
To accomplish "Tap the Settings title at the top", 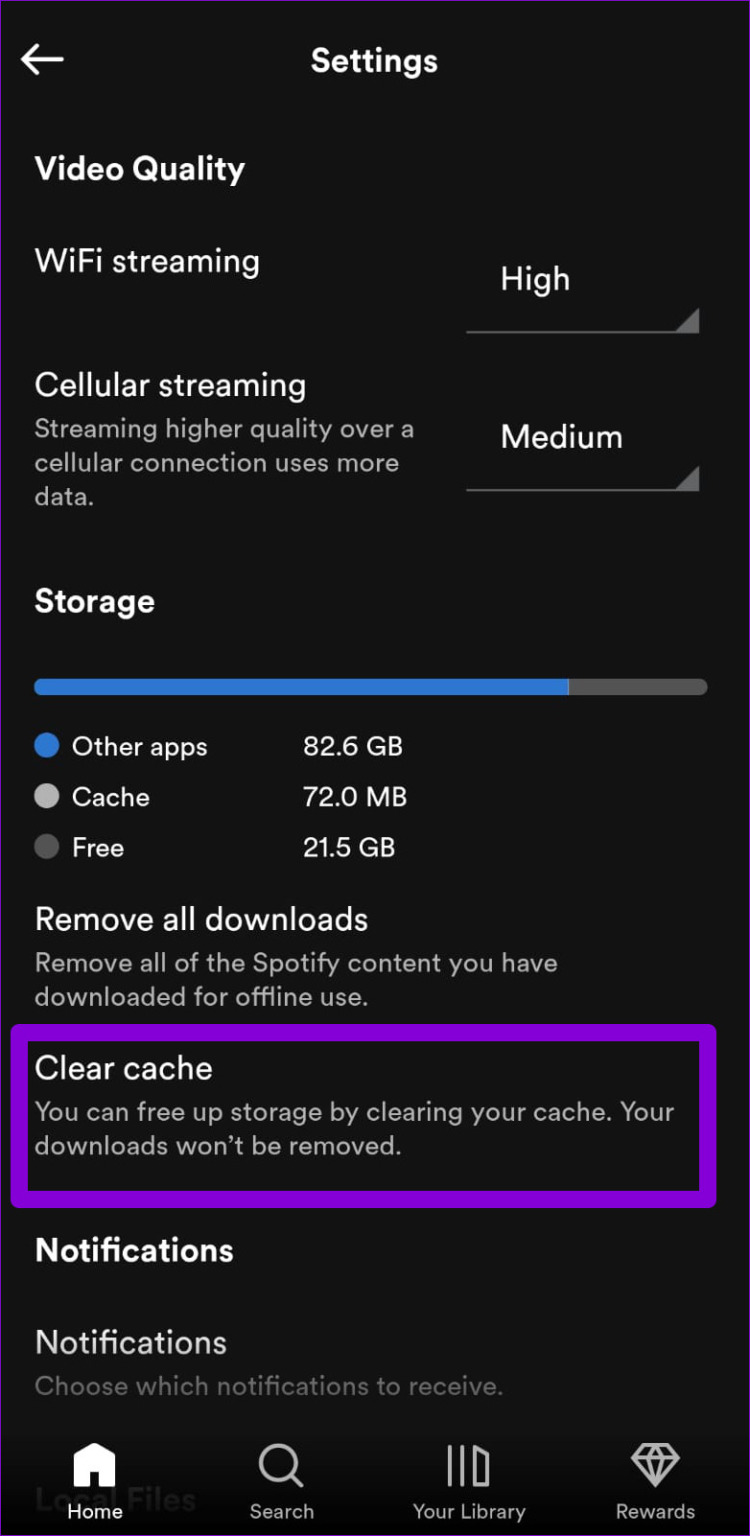I will tap(374, 60).
